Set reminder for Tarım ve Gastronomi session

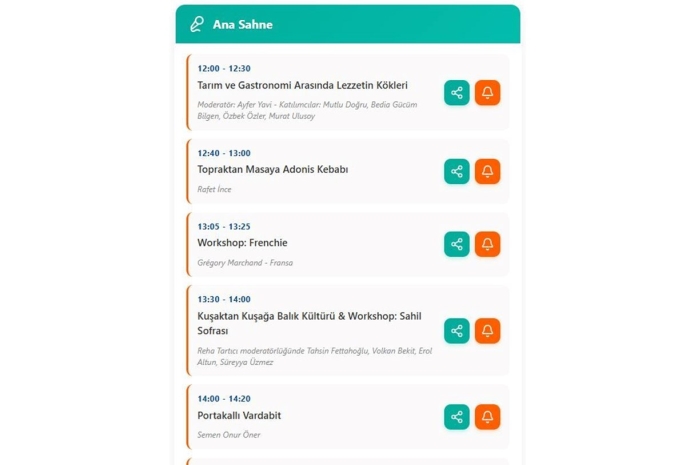pos(487,93)
